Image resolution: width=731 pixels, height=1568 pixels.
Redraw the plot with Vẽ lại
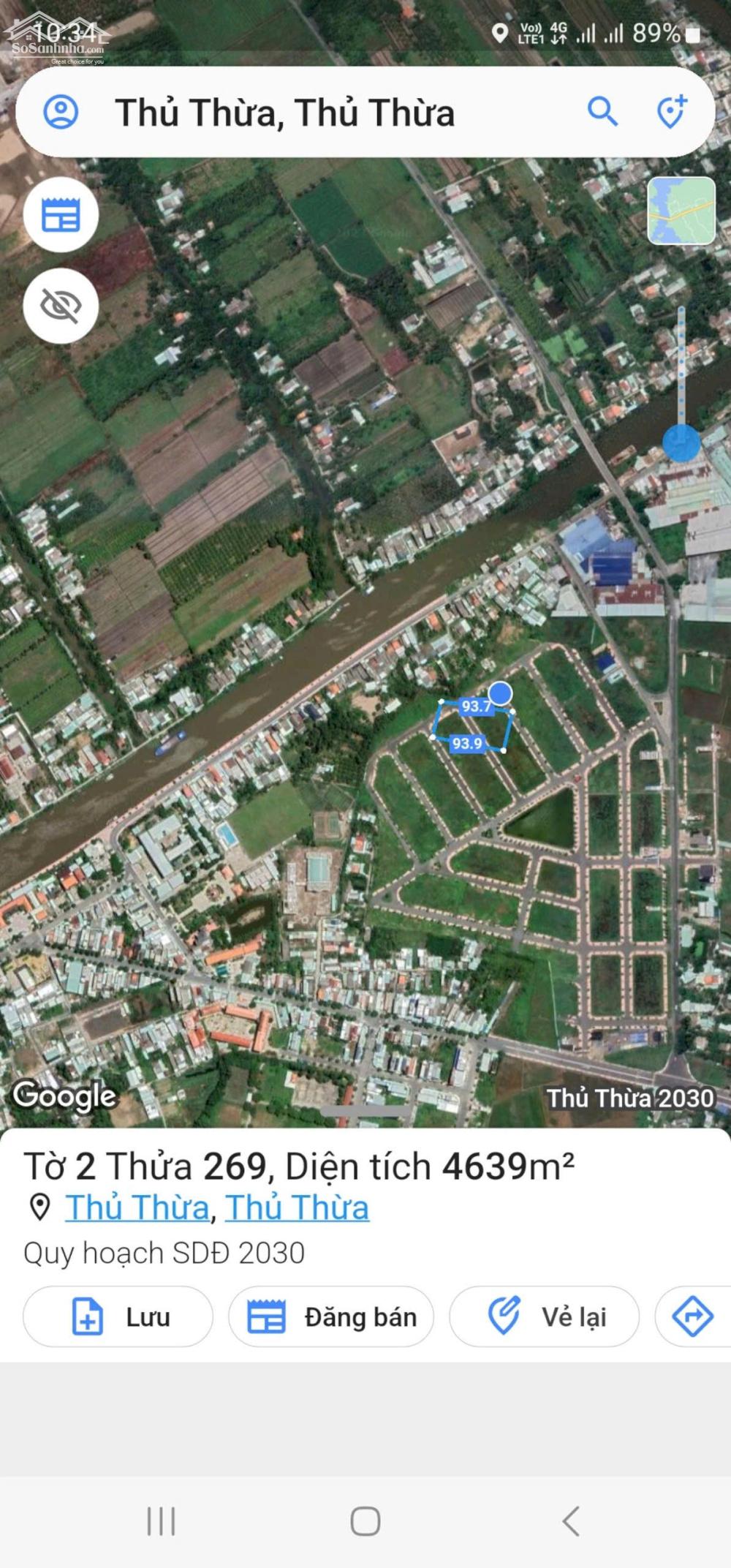[x=544, y=1317]
